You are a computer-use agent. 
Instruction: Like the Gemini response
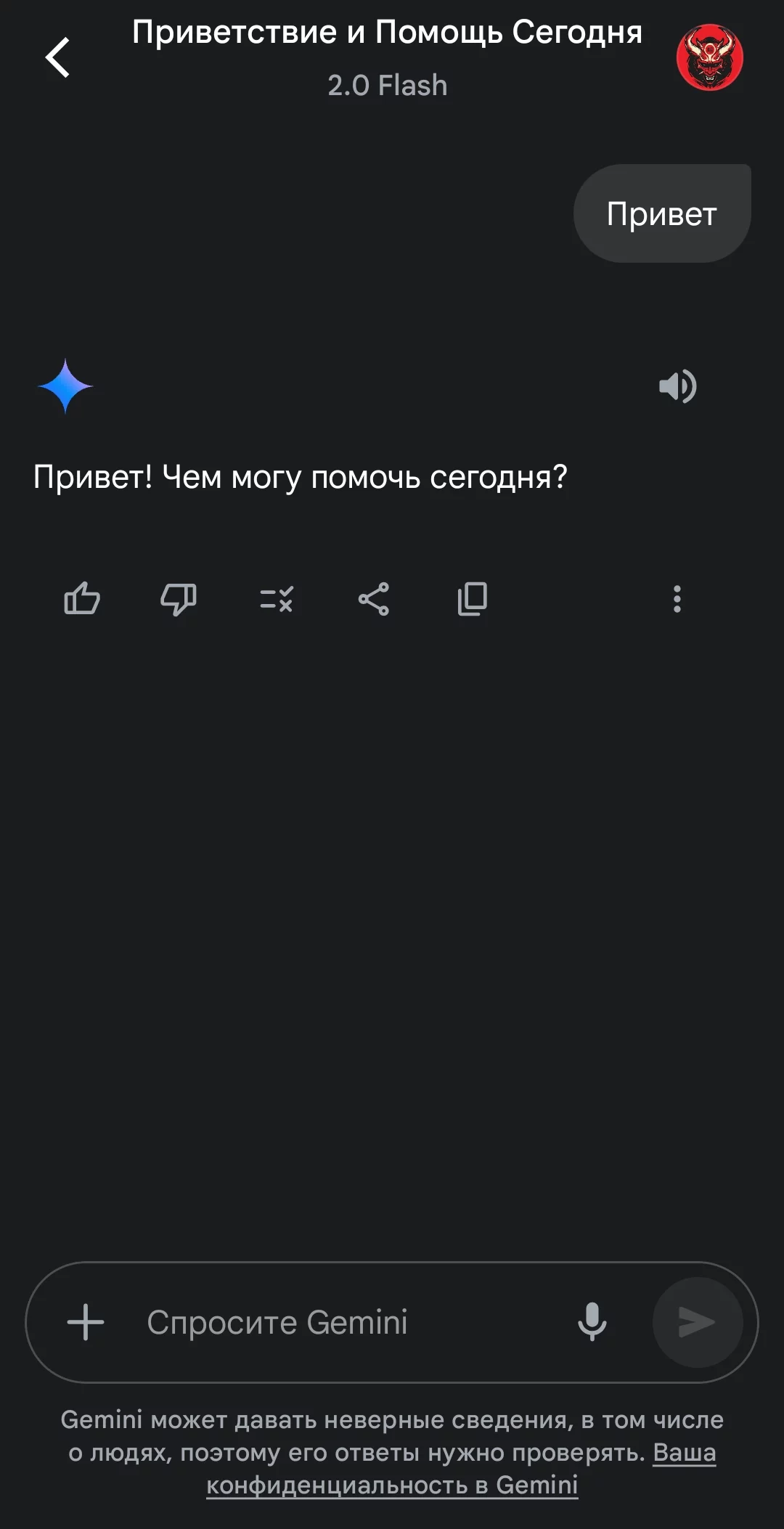click(x=82, y=599)
